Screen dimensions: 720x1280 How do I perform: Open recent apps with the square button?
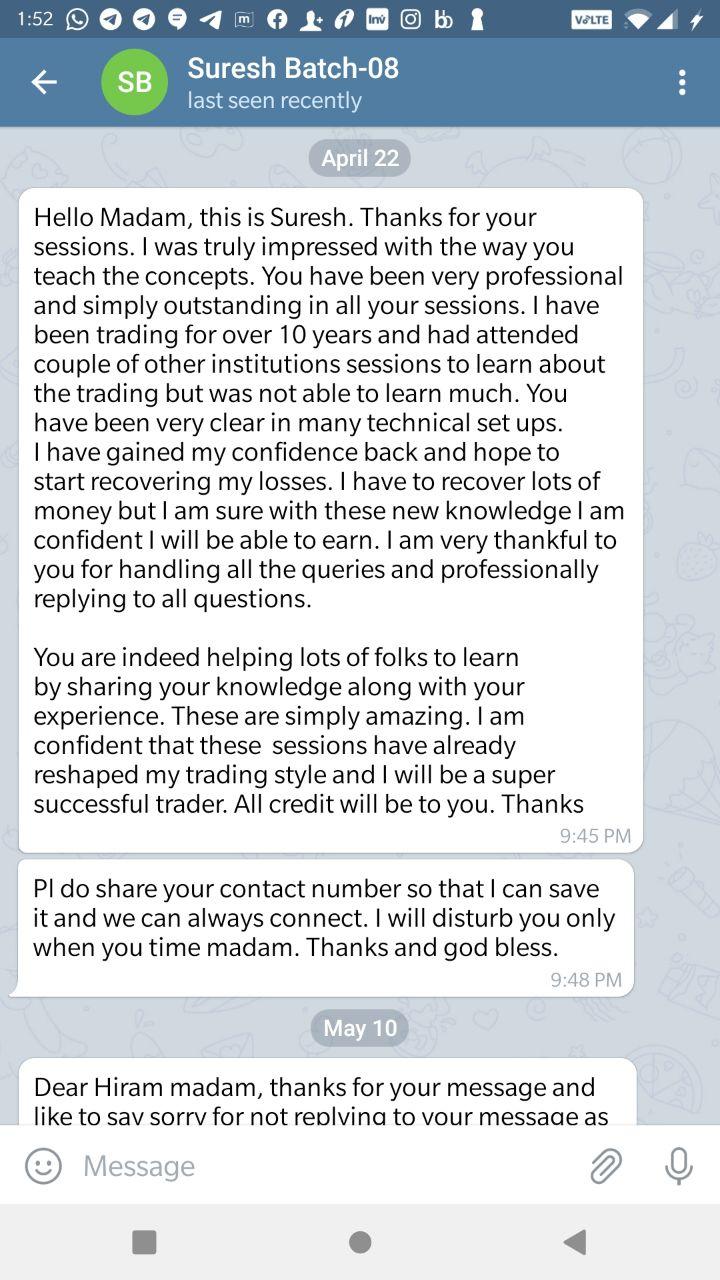click(144, 1242)
